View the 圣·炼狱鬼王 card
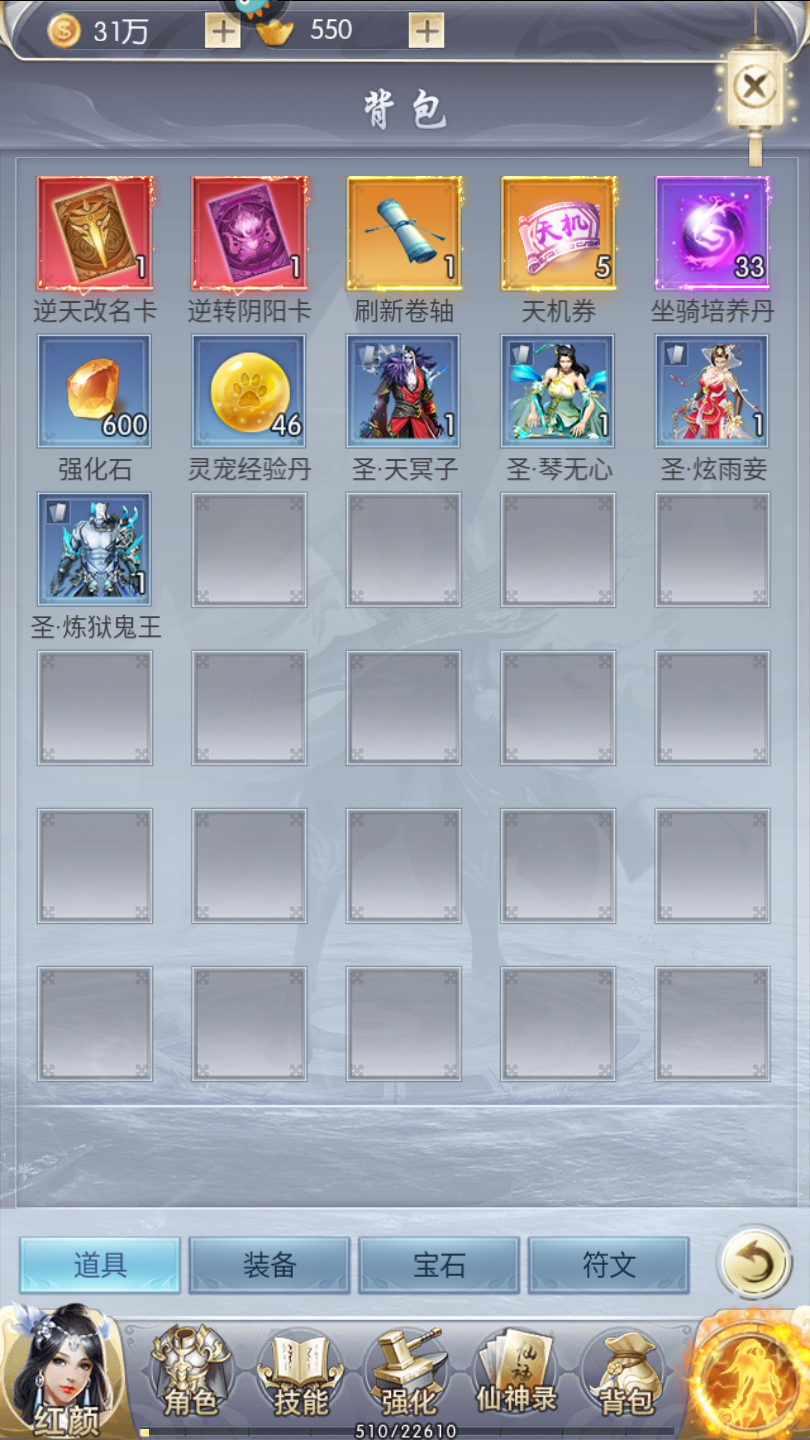The image size is (810, 1440). (95, 549)
